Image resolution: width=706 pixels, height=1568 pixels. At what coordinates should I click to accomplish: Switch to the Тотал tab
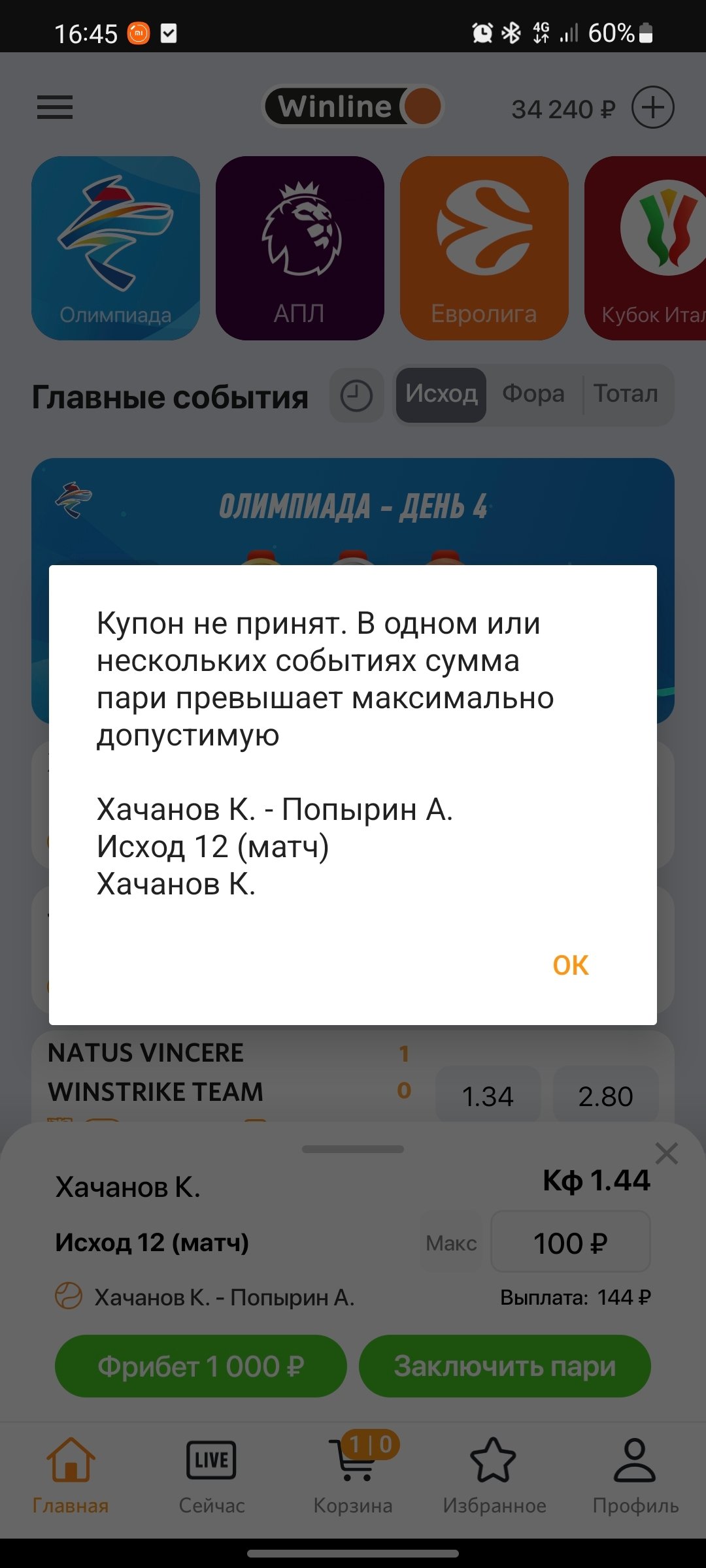click(626, 395)
